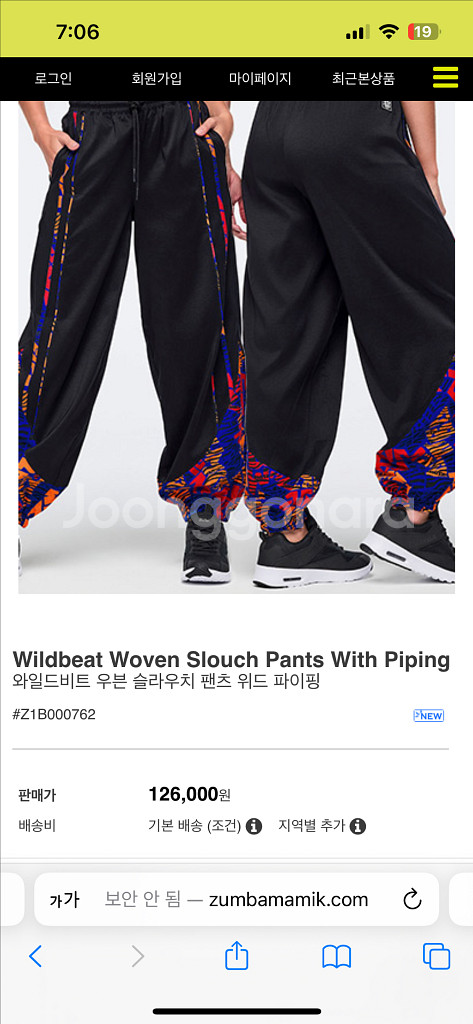
Task: Go to 회원가입 sign-up page
Action: pos(156,79)
